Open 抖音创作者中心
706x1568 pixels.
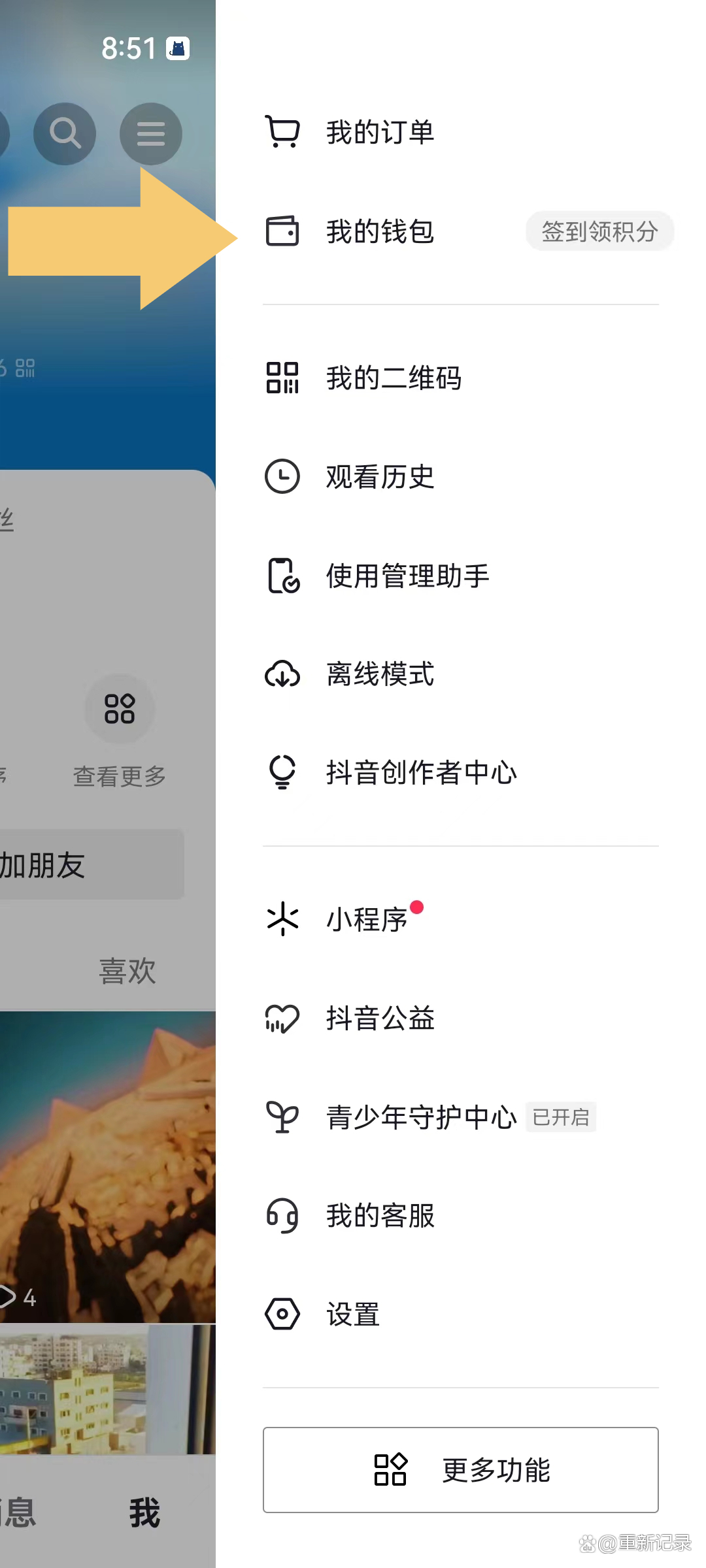point(461,772)
